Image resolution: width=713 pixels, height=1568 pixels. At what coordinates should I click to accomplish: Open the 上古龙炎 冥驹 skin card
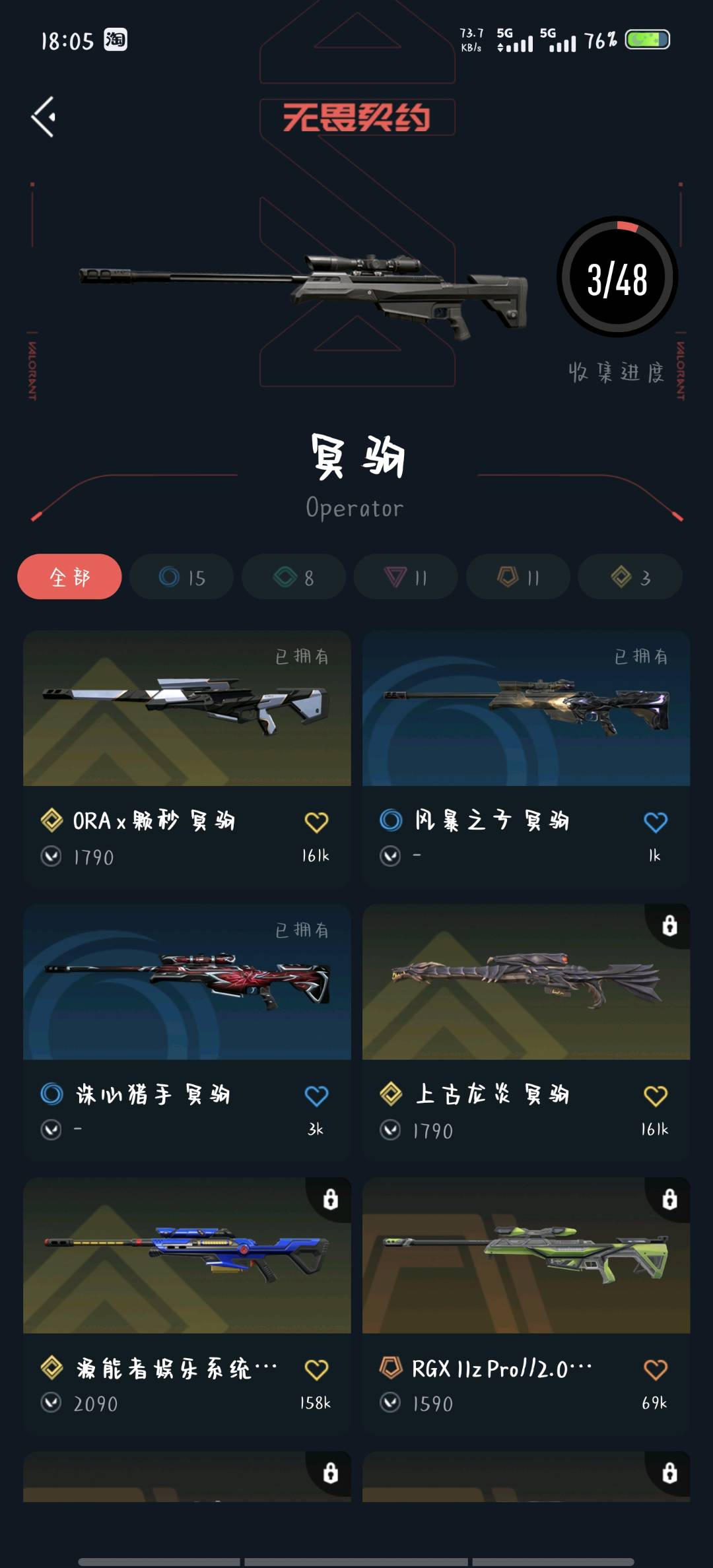(x=526, y=1031)
